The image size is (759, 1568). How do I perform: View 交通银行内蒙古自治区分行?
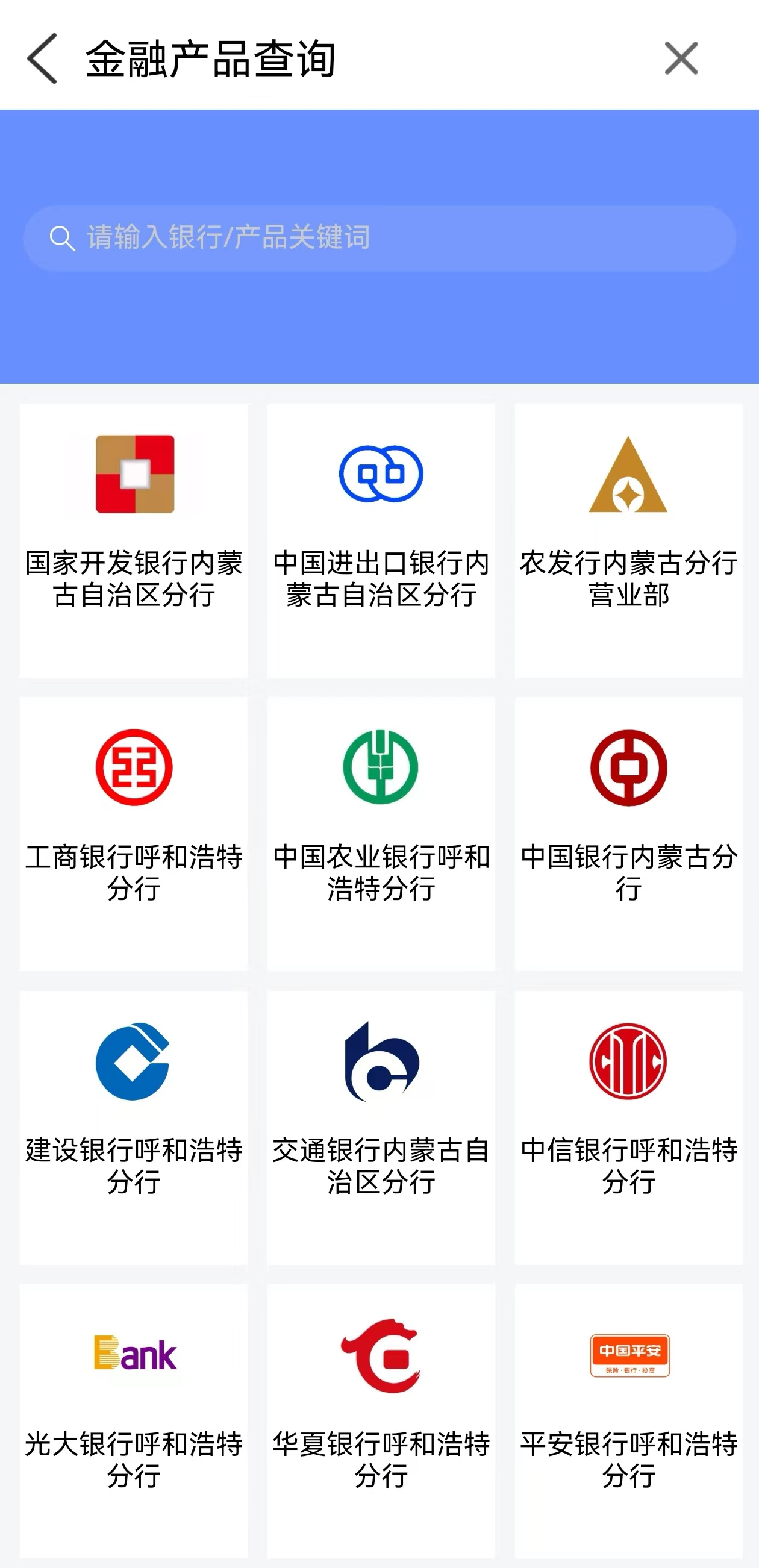click(381, 1127)
